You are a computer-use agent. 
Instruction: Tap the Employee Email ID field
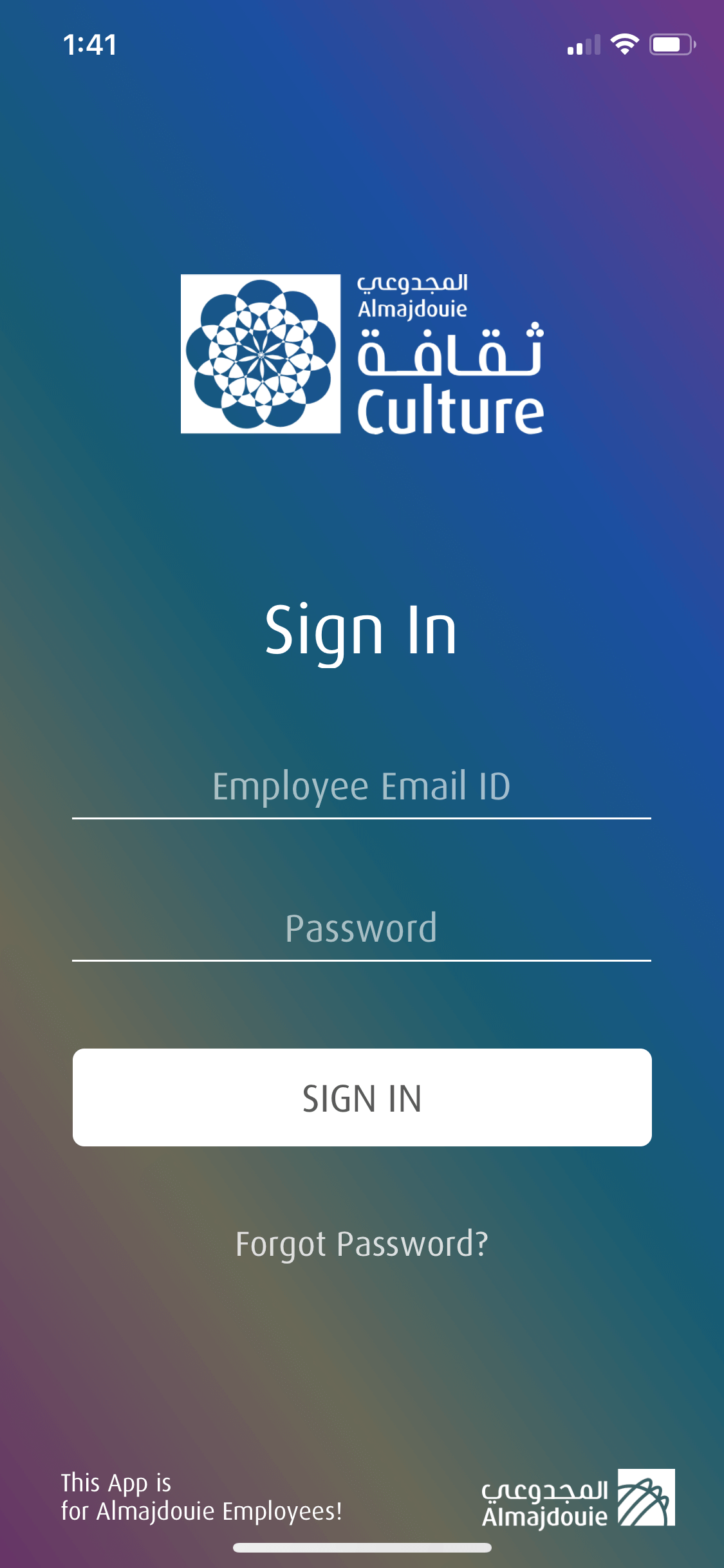(x=361, y=787)
